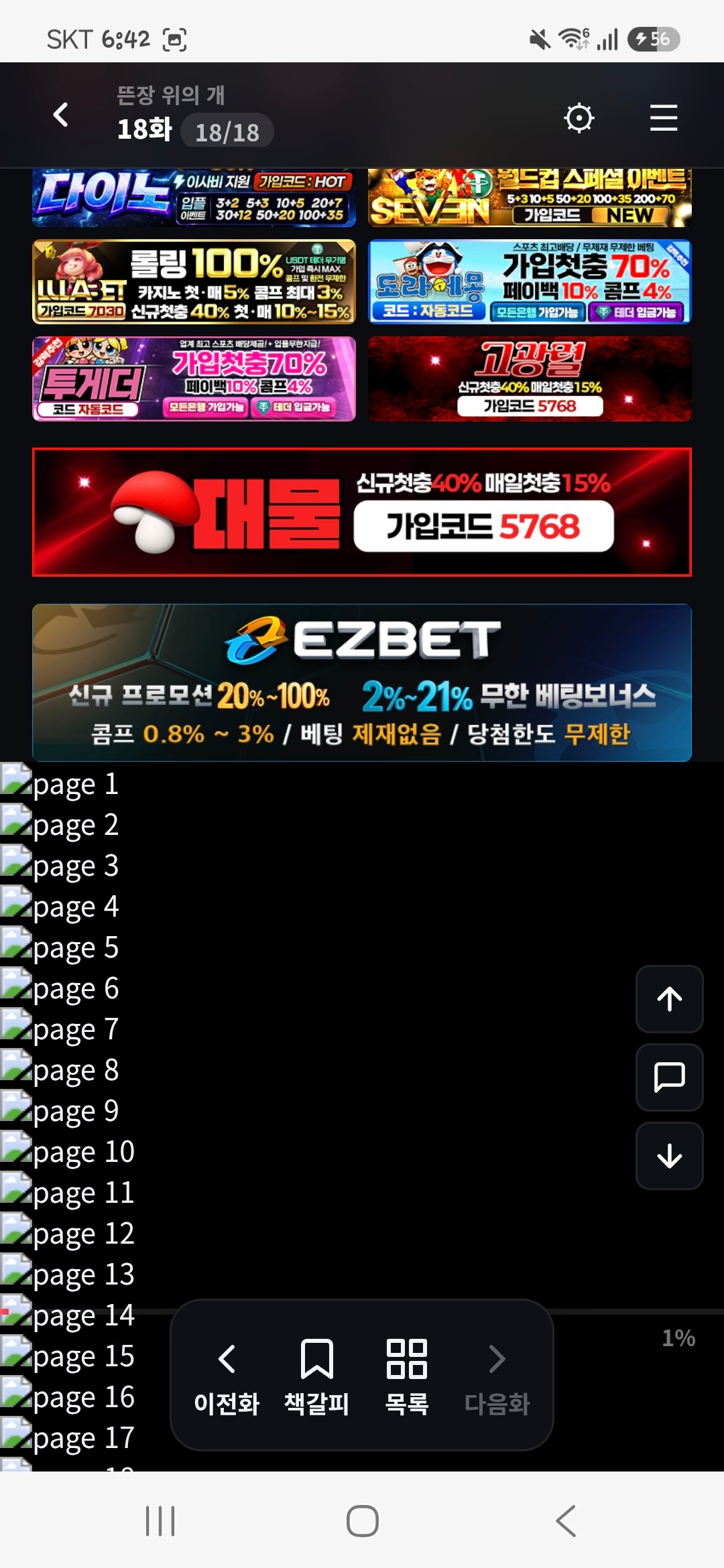The width and height of the screenshot is (724, 1568).
Task: Open recent apps from navigation bar
Action: point(160,1520)
